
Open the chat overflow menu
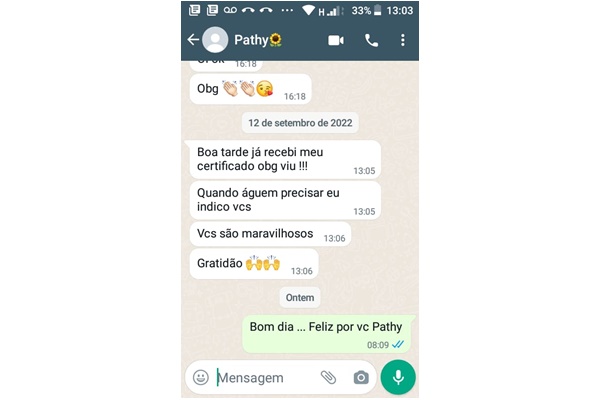click(403, 40)
